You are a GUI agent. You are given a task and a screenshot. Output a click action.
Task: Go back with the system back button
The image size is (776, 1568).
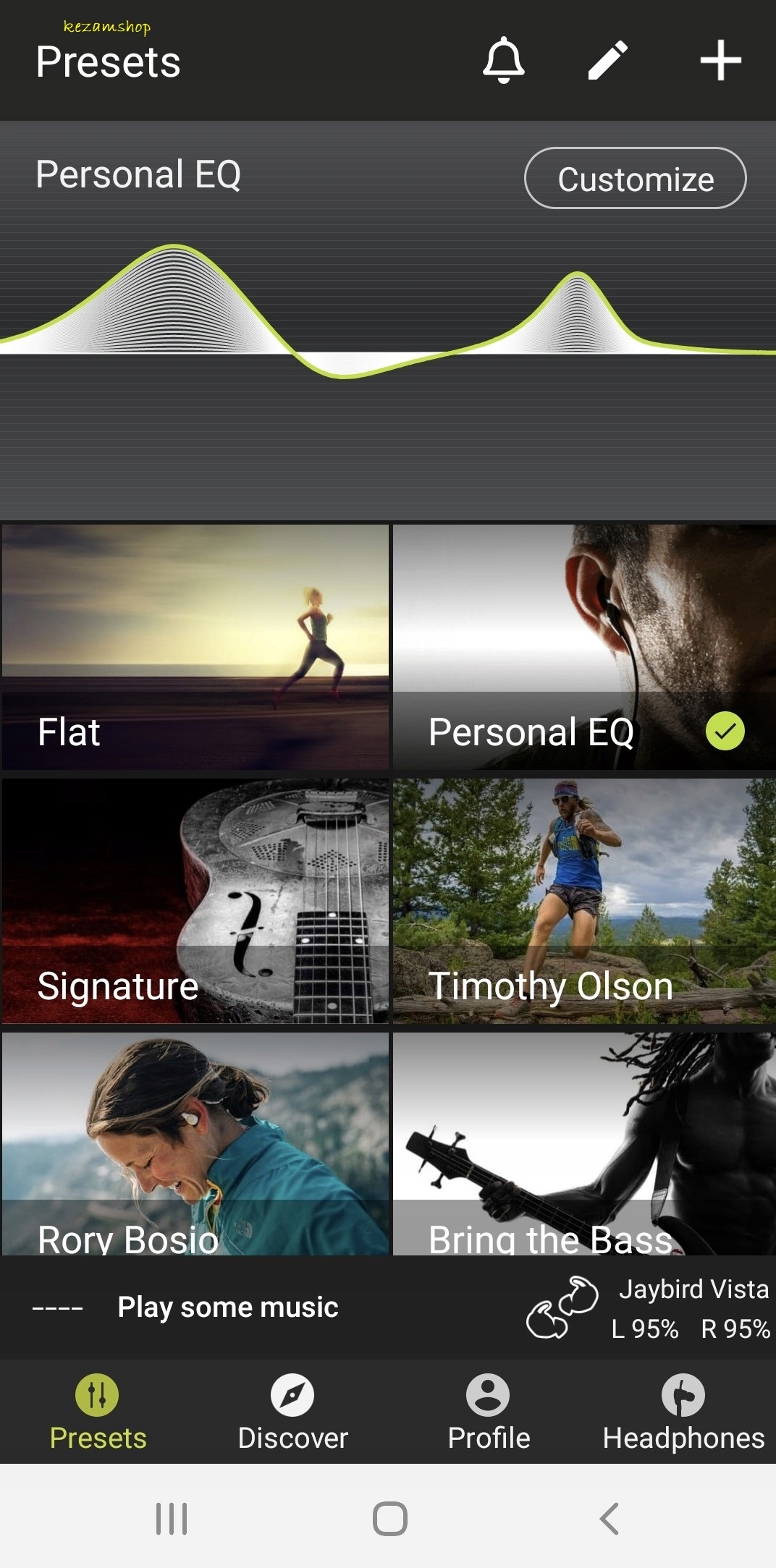point(609,1518)
